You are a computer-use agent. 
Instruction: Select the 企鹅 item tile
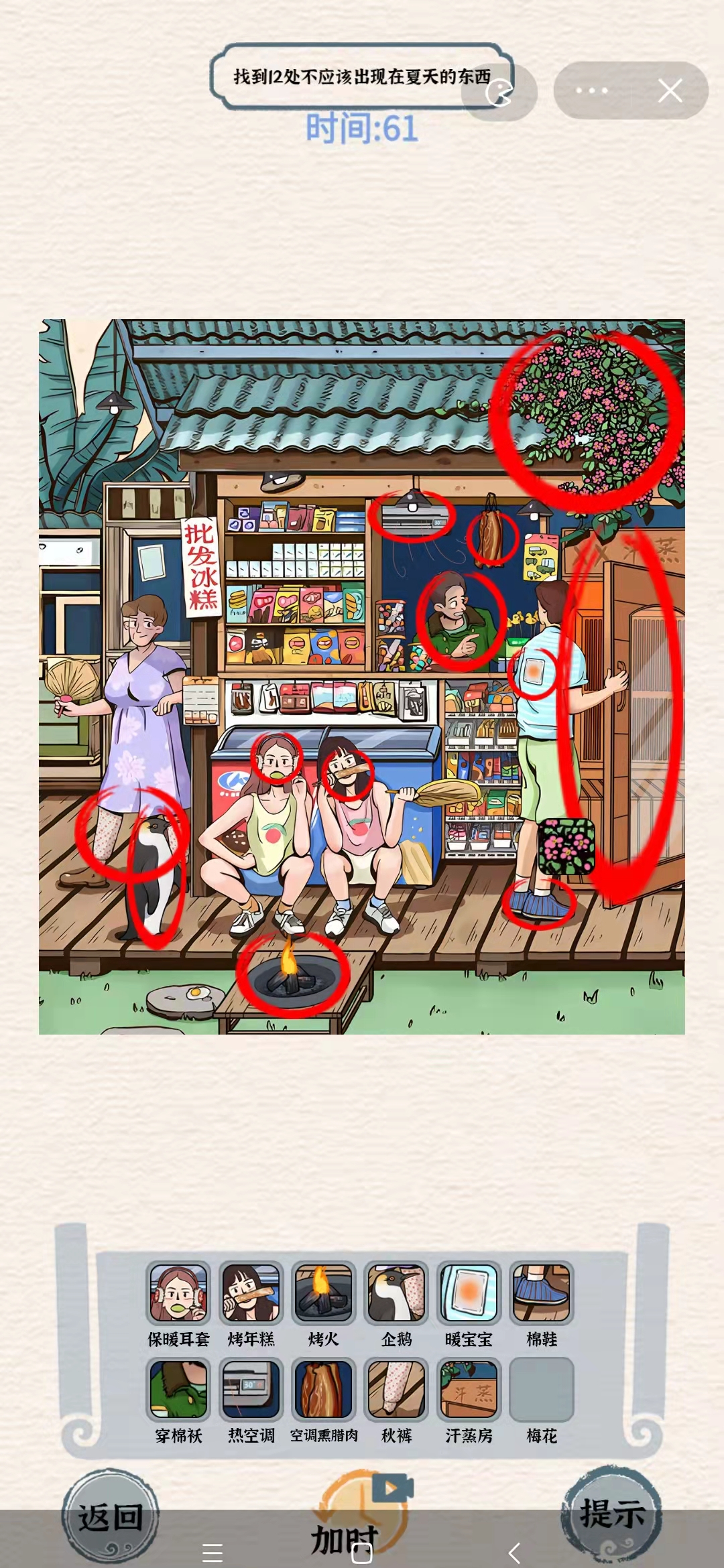tap(396, 1293)
